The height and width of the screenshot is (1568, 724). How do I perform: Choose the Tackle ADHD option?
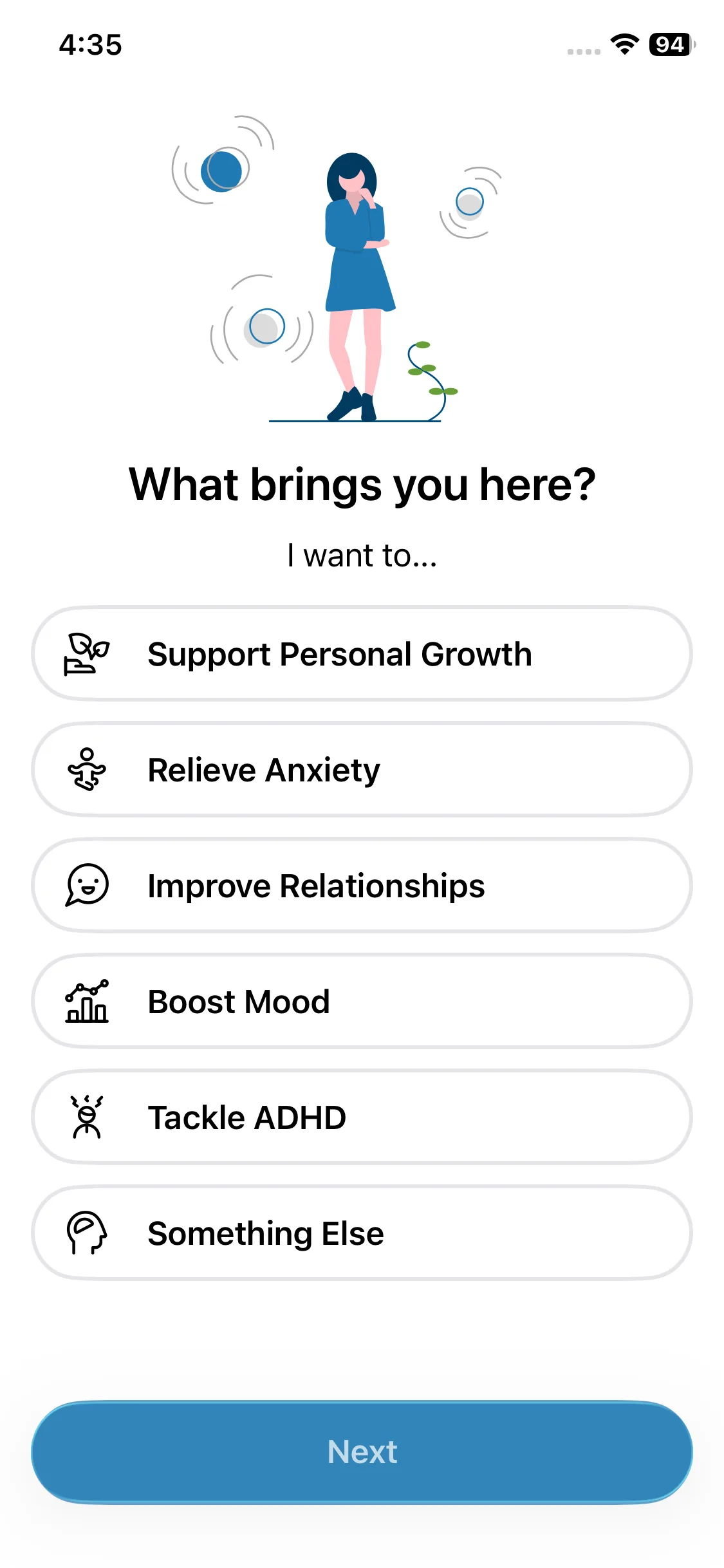pos(362,1117)
